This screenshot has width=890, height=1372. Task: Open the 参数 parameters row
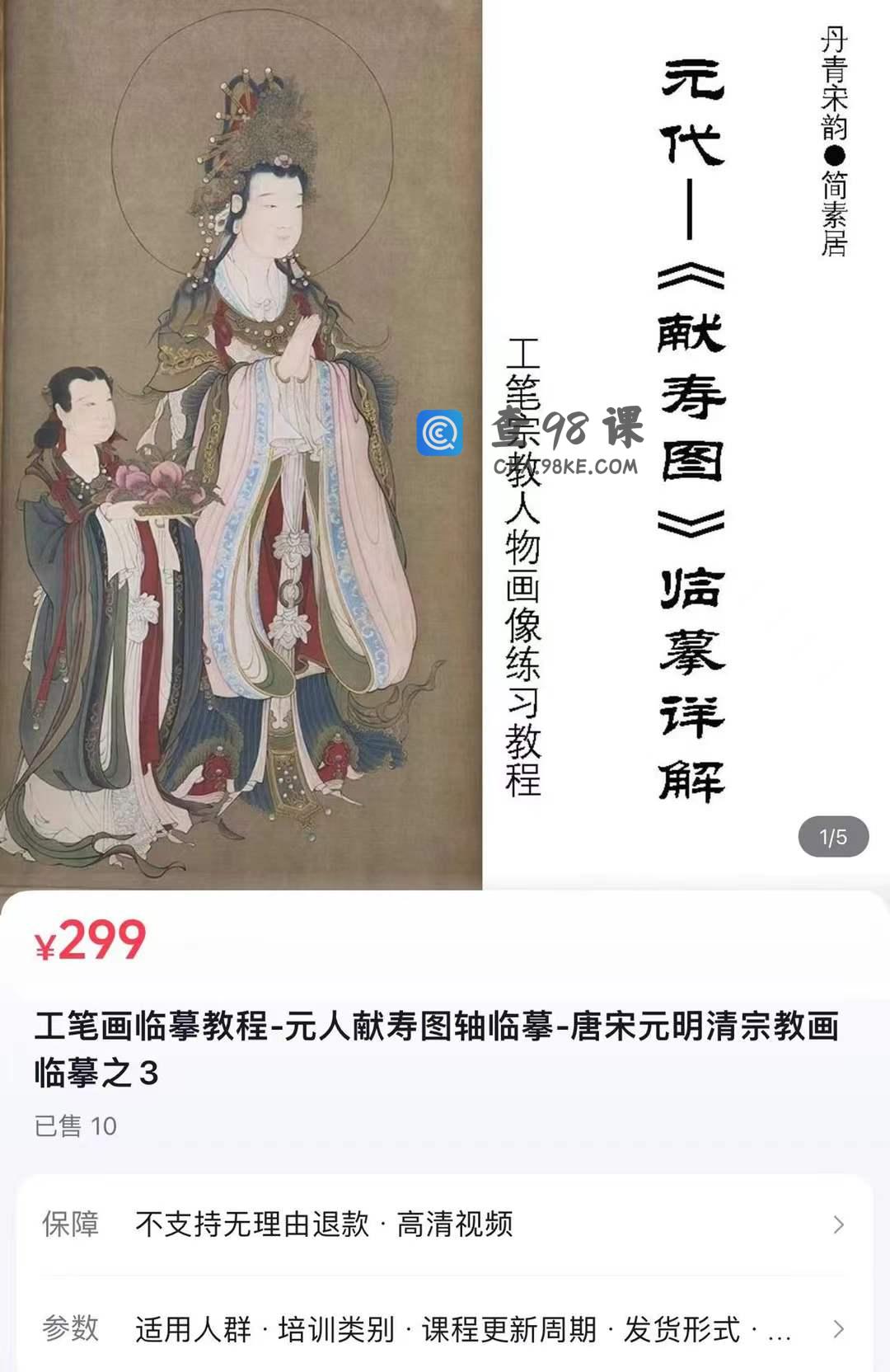click(445, 1328)
